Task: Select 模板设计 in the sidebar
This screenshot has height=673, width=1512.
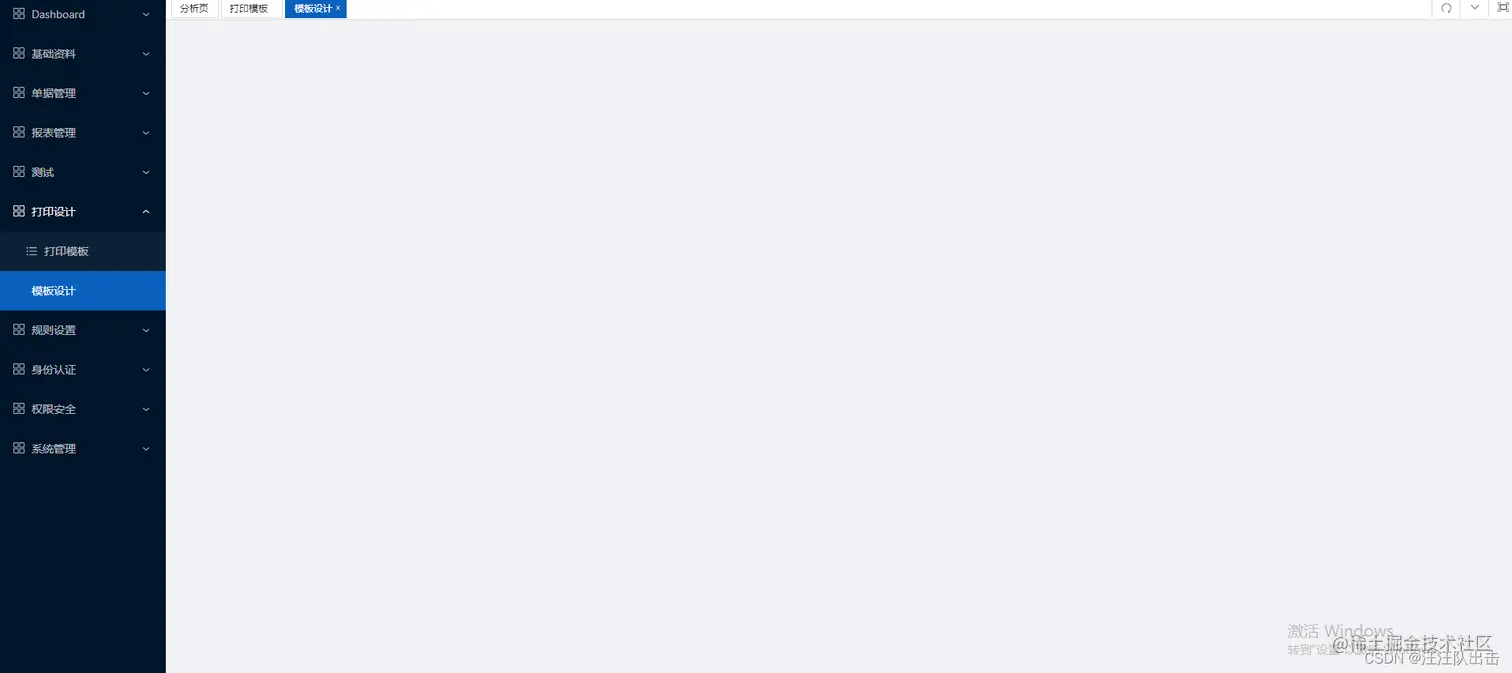Action: (x=54, y=291)
